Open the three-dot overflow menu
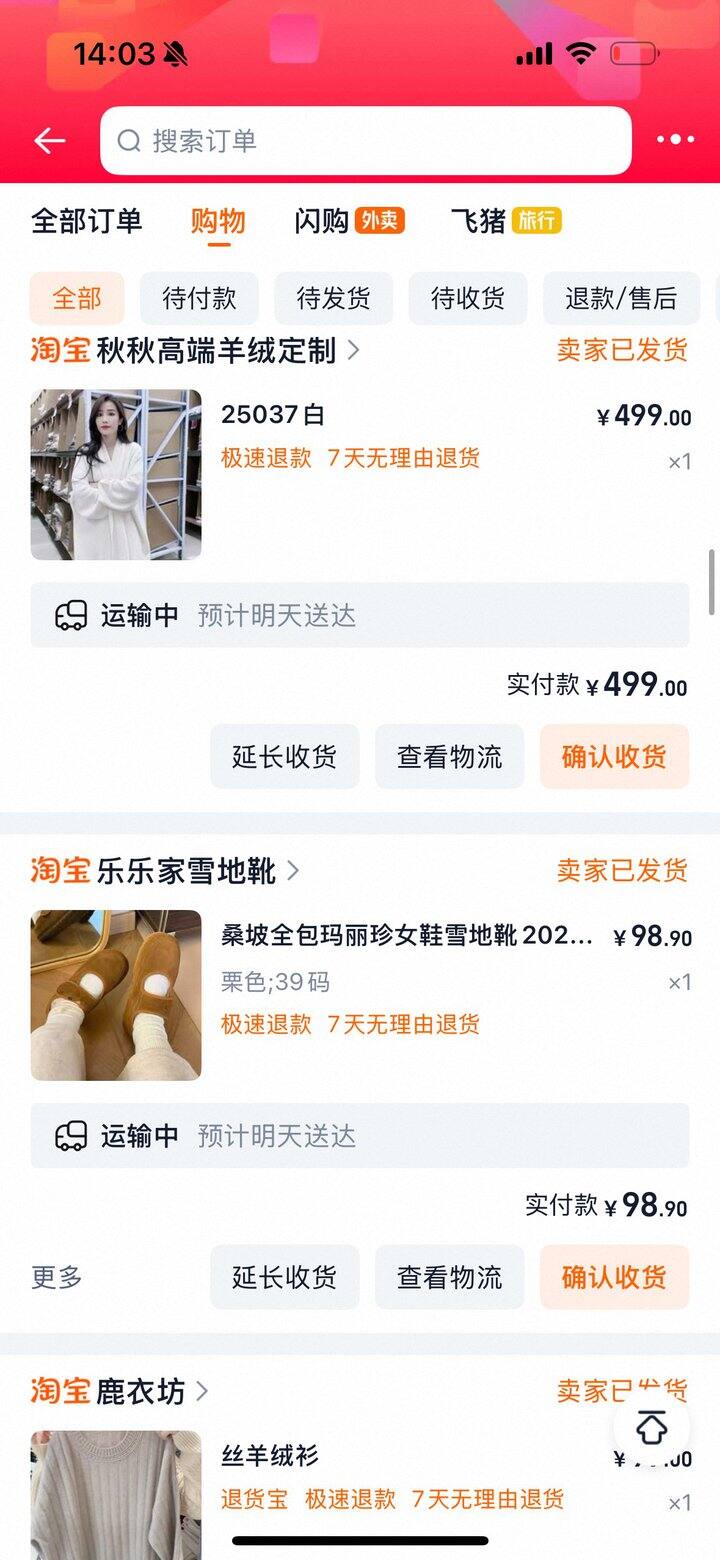Image resolution: width=720 pixels, height=1560 pixels. 675,141
